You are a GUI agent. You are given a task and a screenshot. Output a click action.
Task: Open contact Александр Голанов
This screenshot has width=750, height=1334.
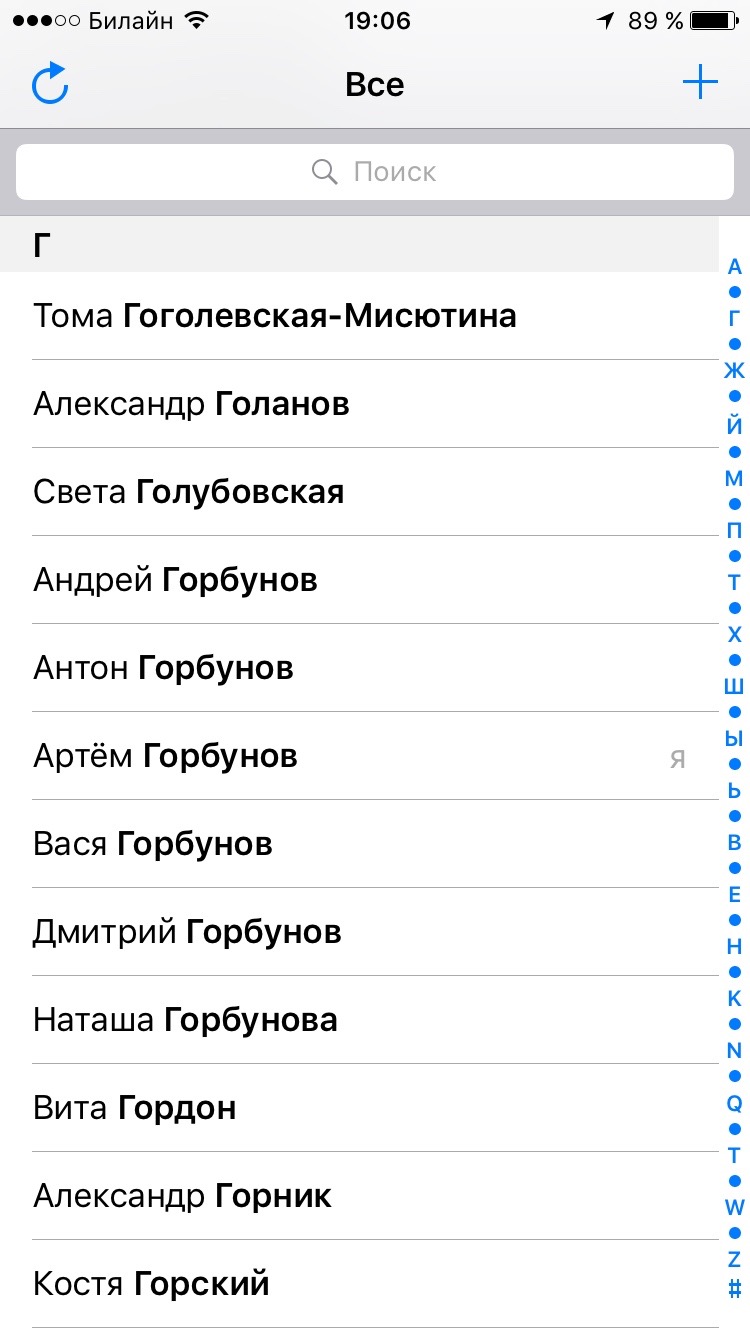pos(192,404)
